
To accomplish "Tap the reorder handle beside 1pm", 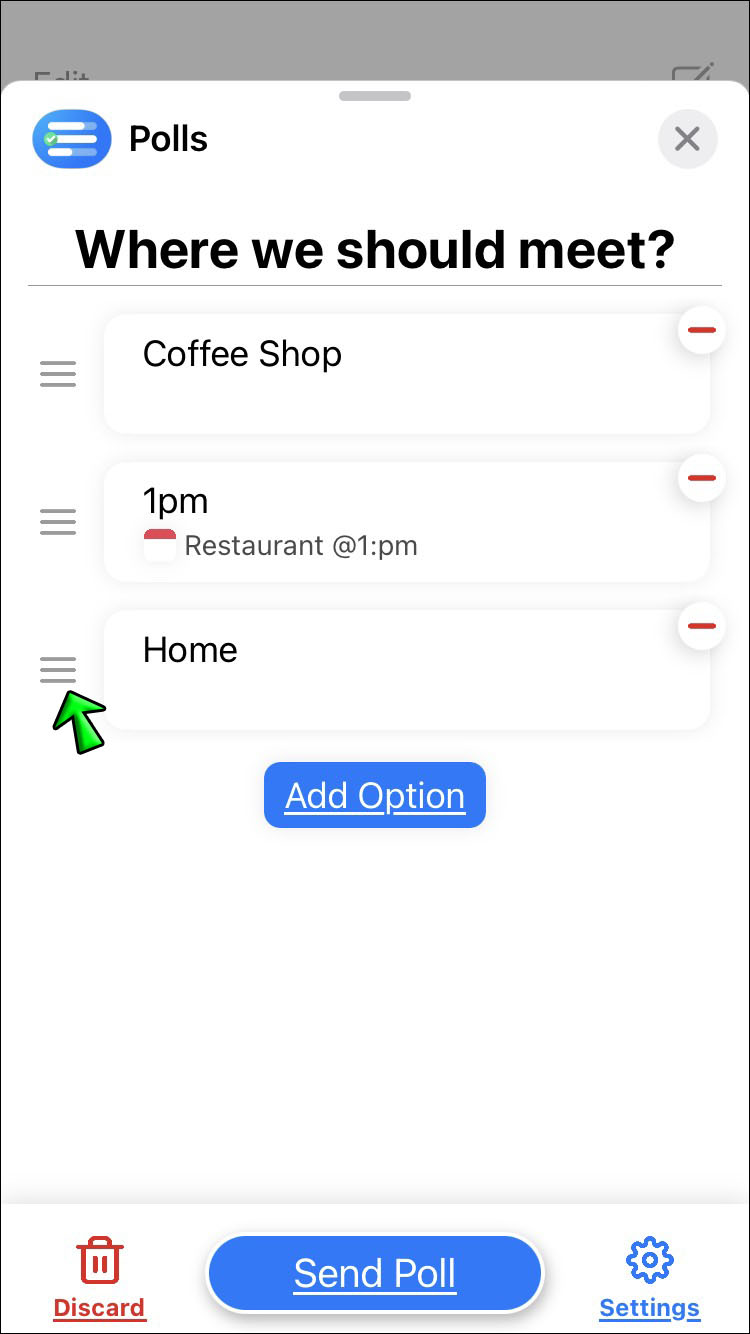I will tap(58, 521).
